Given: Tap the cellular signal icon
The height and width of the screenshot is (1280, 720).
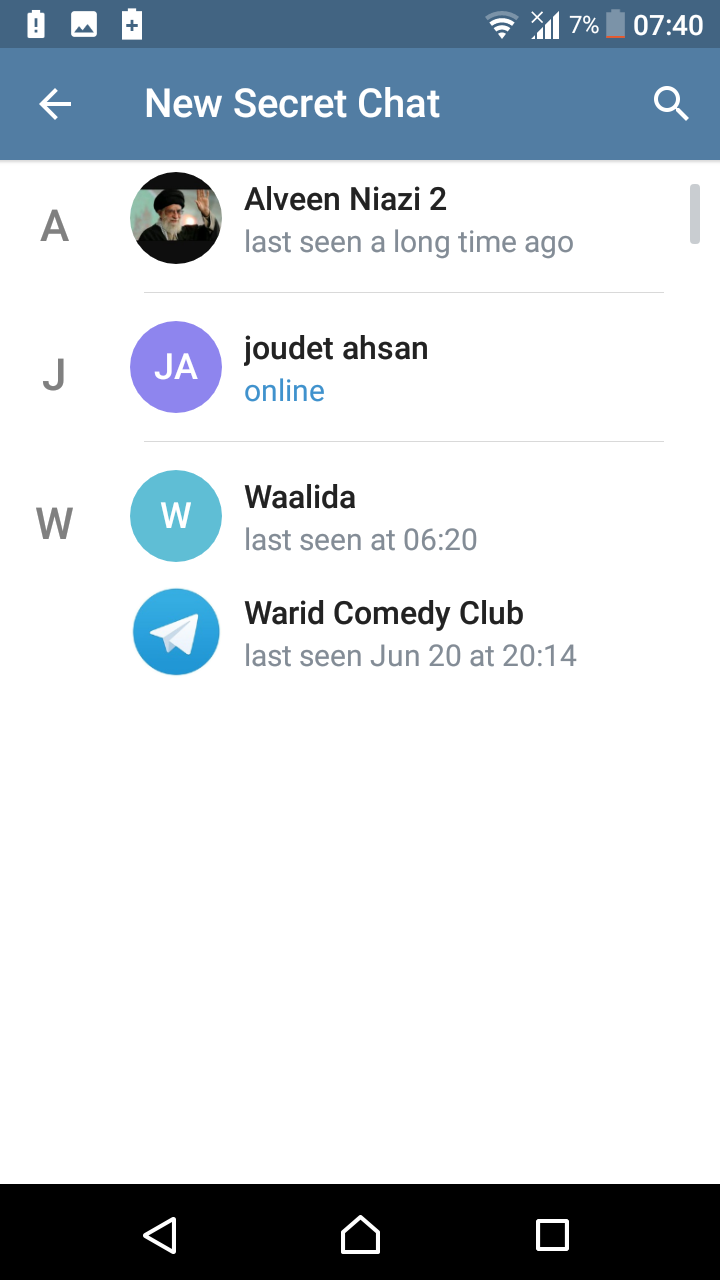Looking at the screenshot, I should coord(545,24).
